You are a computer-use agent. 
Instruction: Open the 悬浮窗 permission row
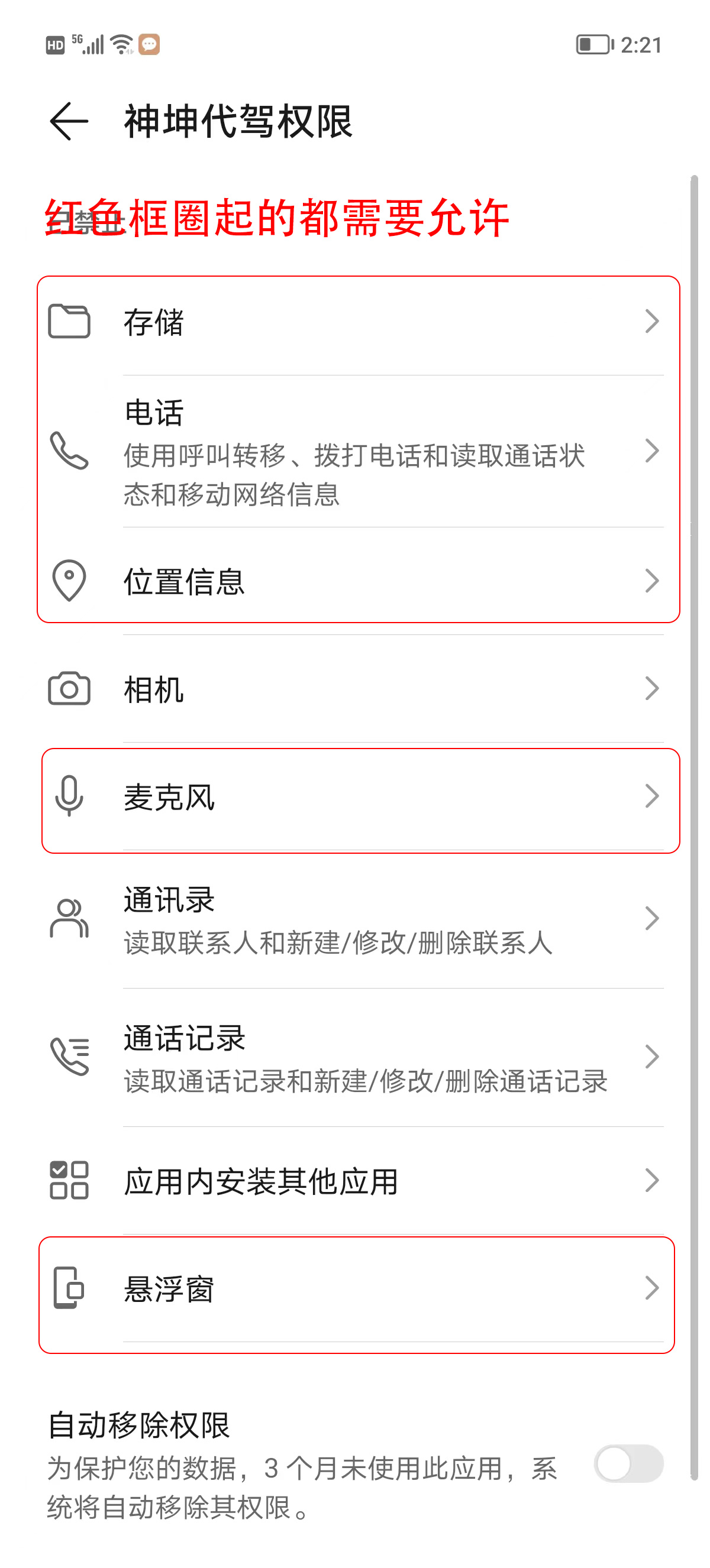click(x=355, y=1288)
